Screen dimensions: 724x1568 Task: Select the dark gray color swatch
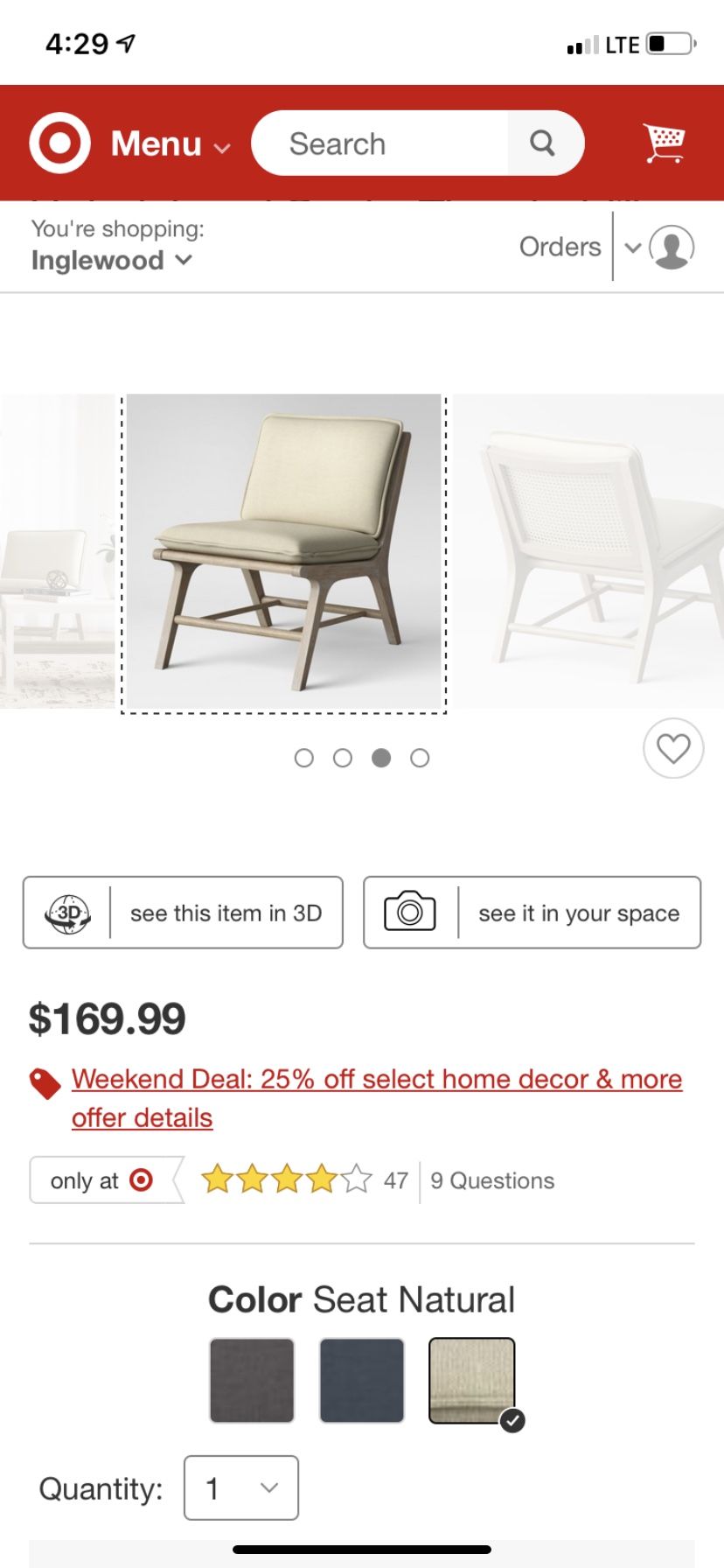252,1381
